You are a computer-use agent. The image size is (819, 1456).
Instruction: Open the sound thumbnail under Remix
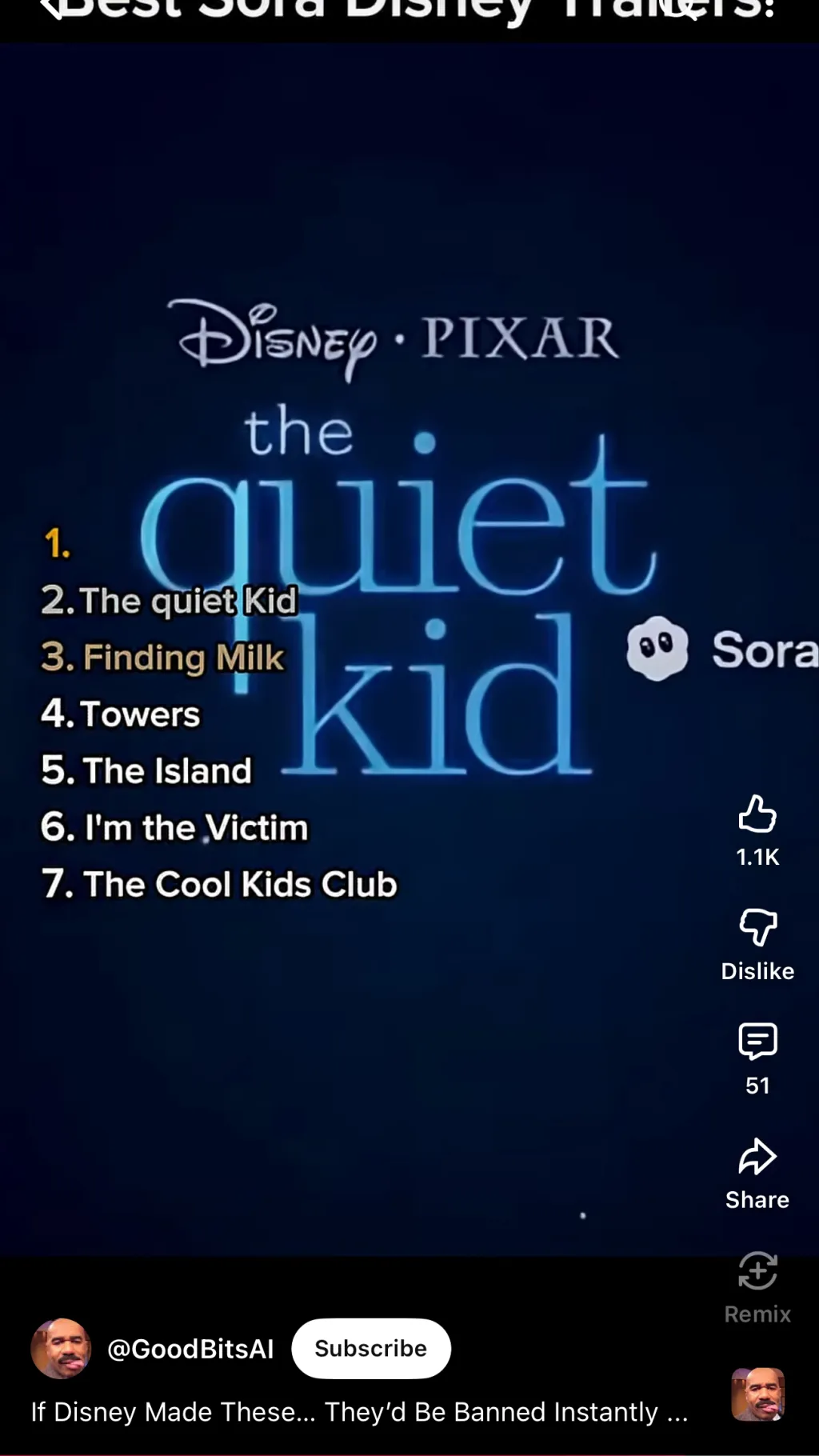(x=757, y=1394)
